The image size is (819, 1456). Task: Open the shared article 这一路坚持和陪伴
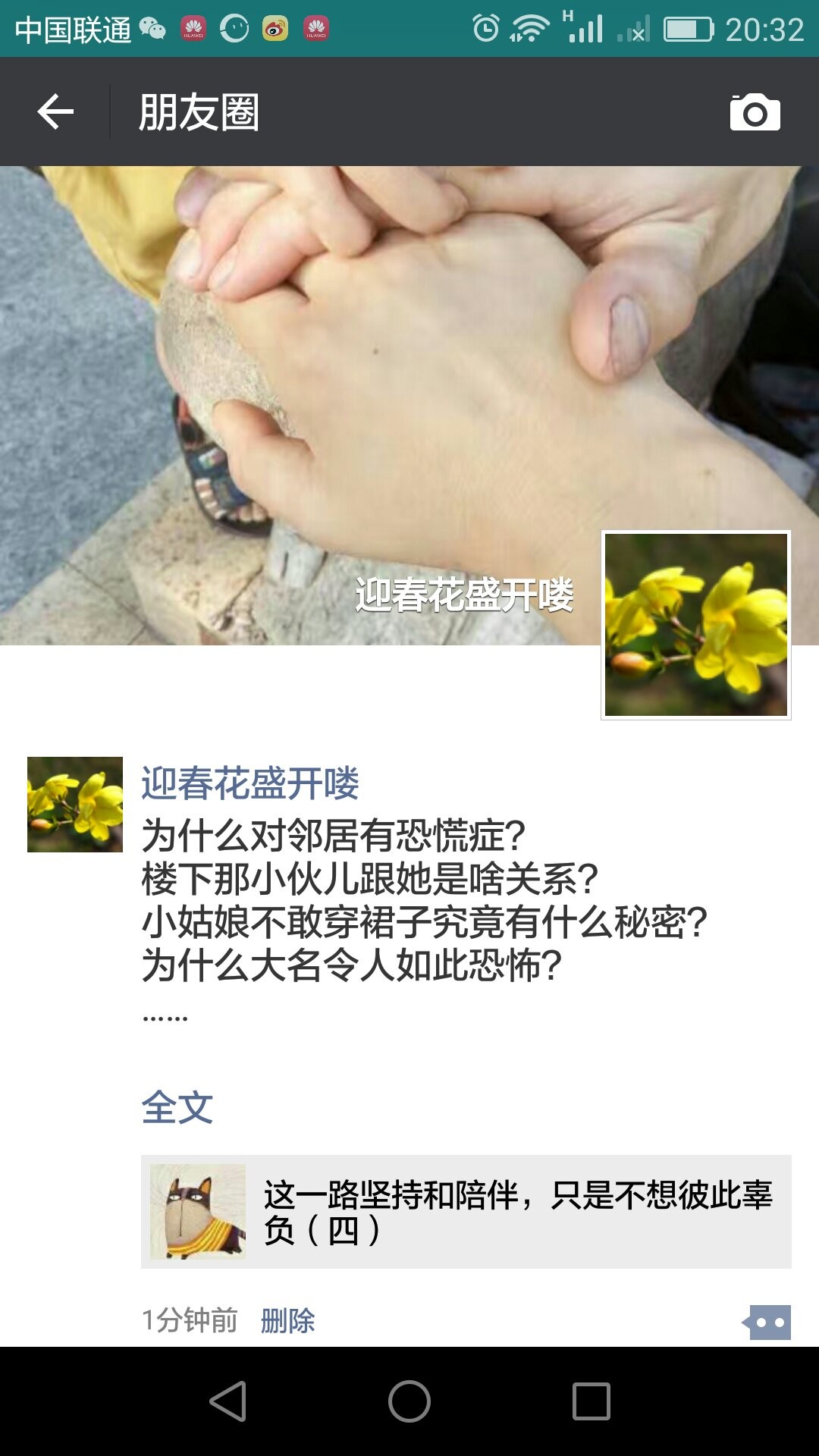pos(466,1212)
